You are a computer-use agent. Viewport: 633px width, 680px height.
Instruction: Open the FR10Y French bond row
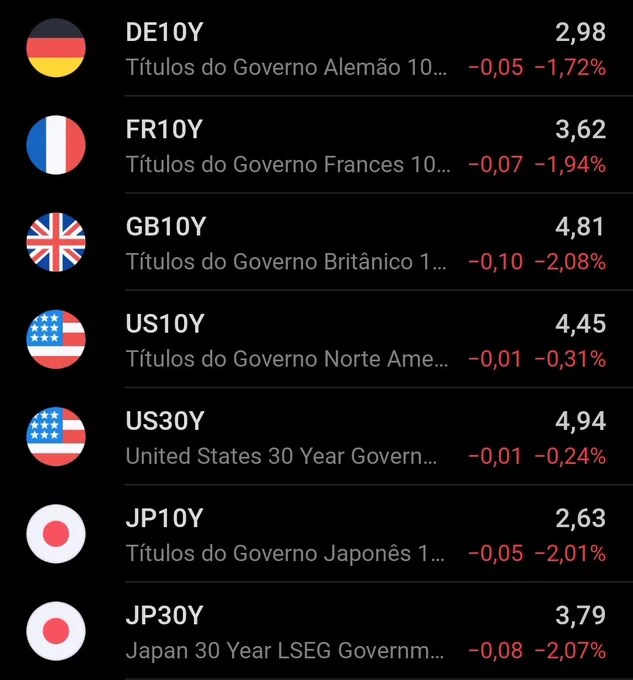pyautogui.click(x=316, y=145)
